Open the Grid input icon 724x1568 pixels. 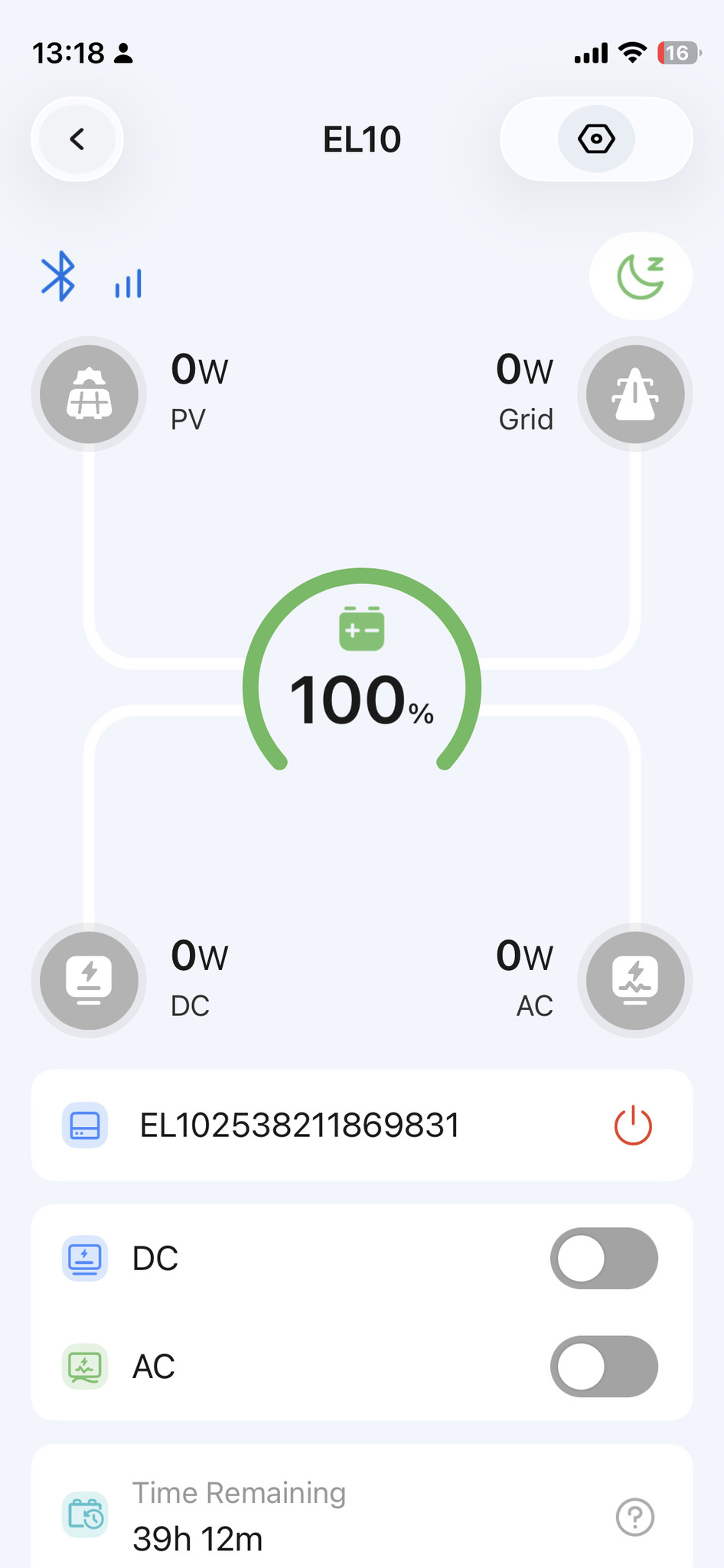coord(634,394)
